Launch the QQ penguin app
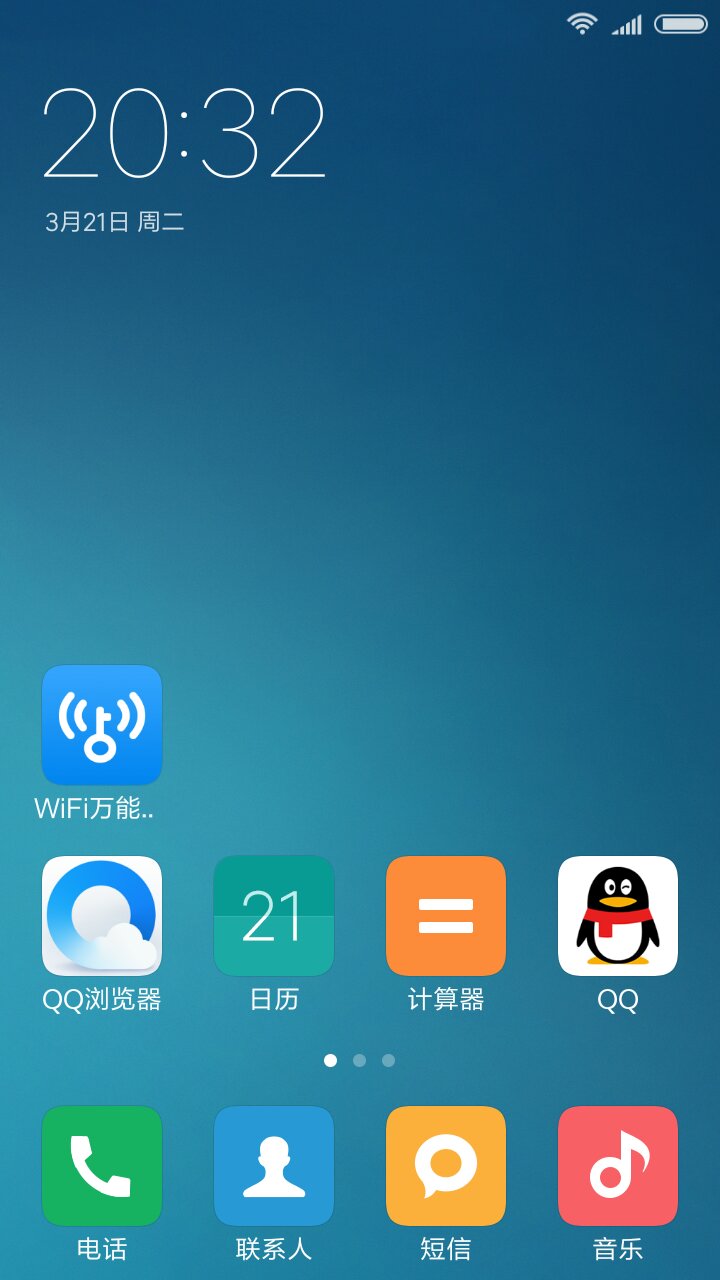Image resolution: width=720 pixels, height=1280 pixels. point(618,916)
